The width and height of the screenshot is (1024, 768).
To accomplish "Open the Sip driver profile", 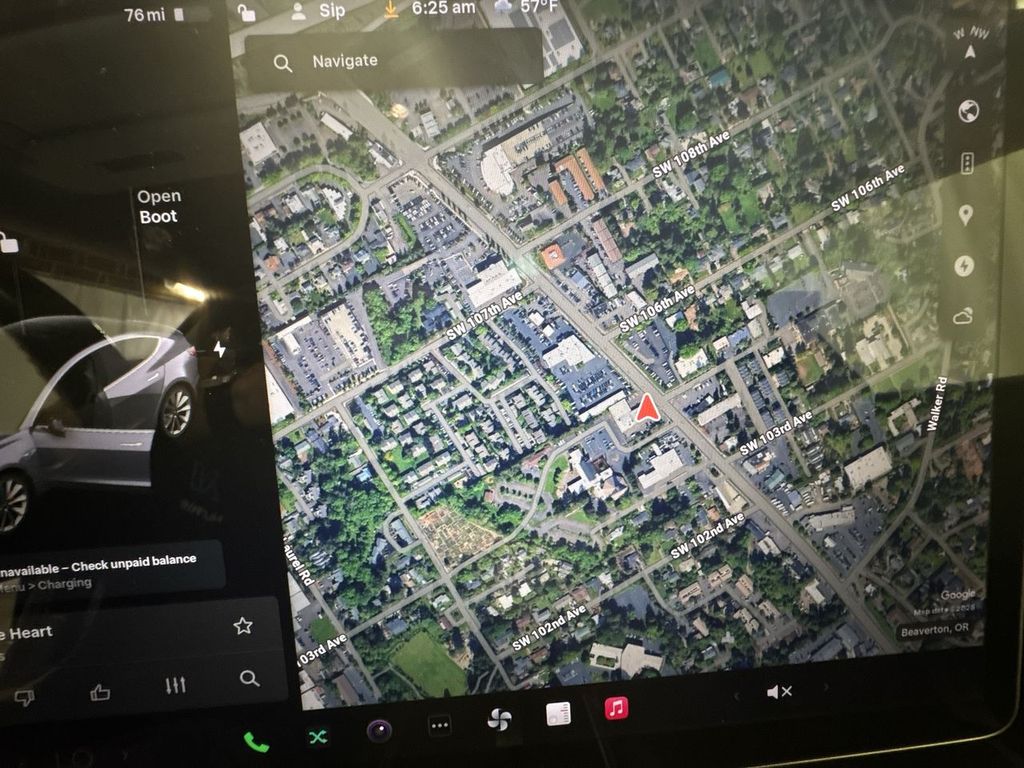I will click(x=322, y=11).
